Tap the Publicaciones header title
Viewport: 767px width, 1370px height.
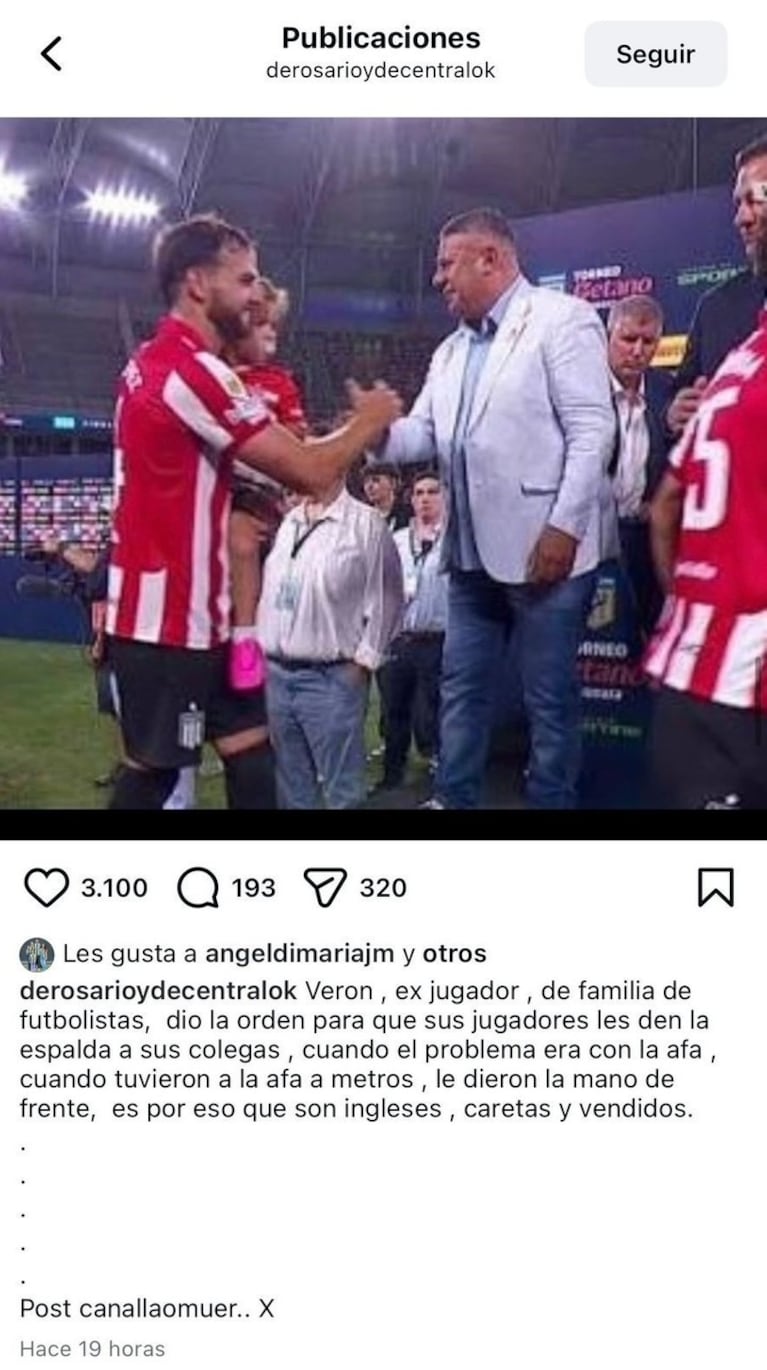click(x=382, y=38)
